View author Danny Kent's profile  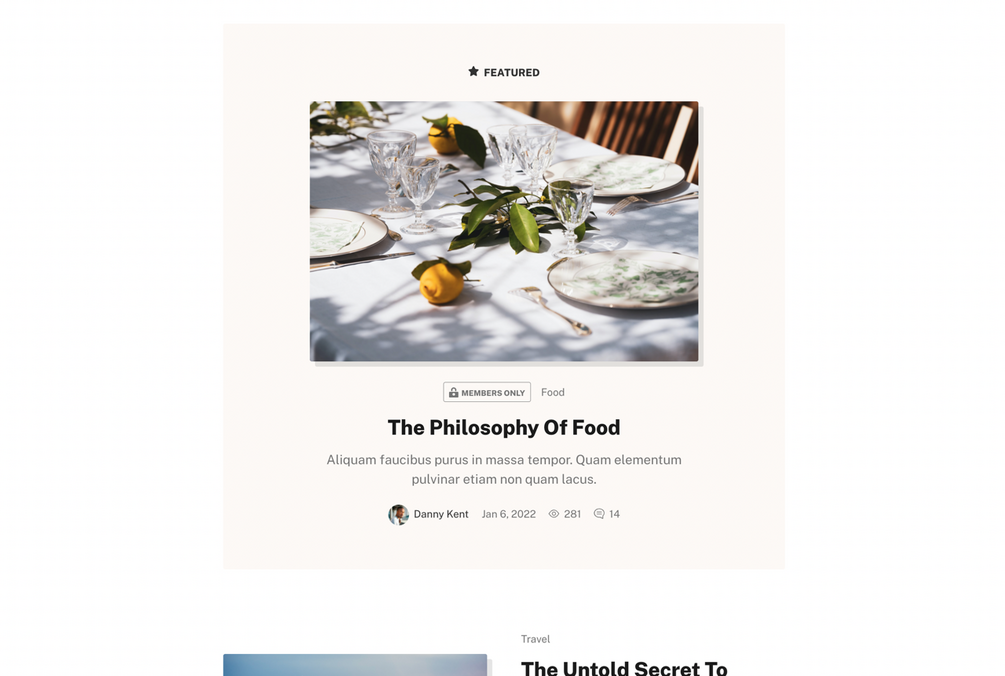click(x=440, y=514)
